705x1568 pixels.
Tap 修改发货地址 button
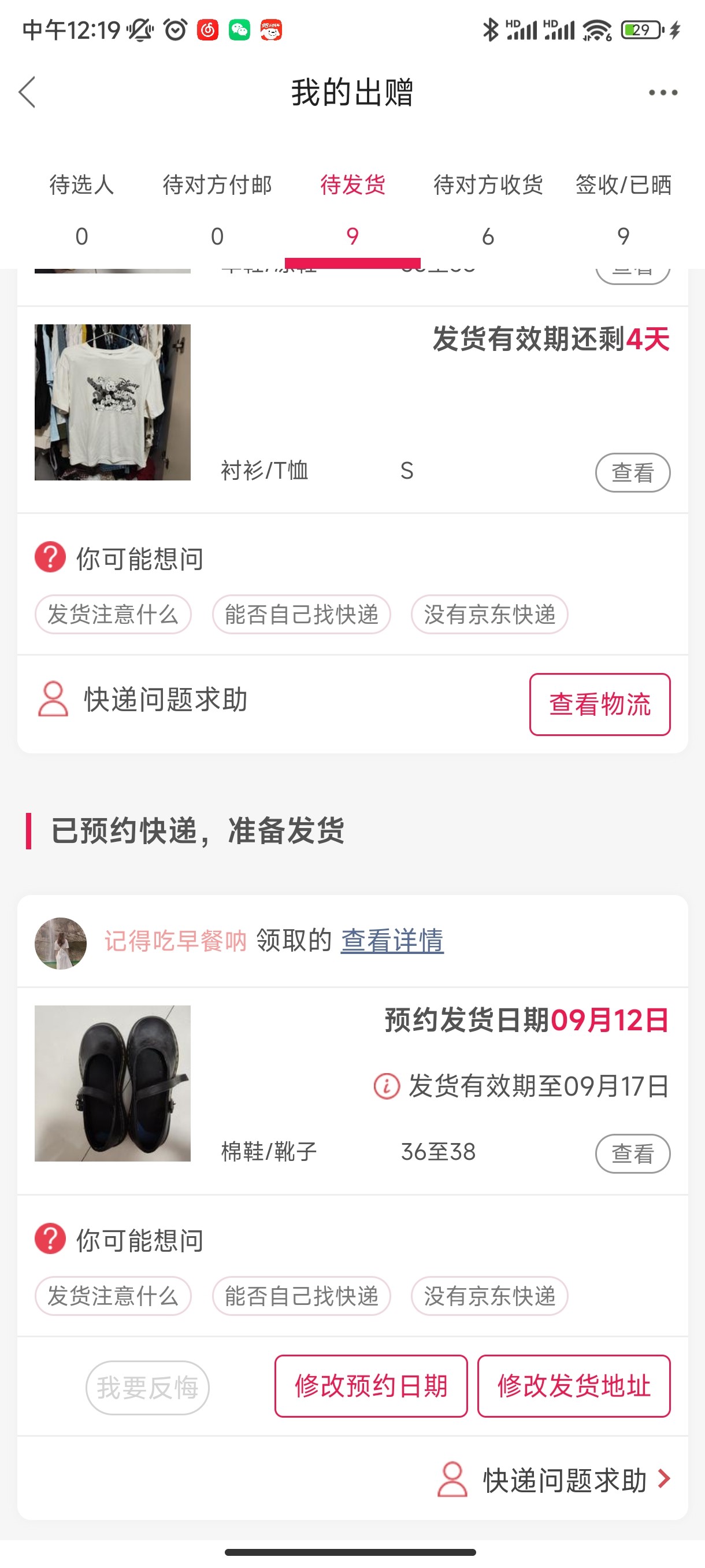tap(574, 1386)
